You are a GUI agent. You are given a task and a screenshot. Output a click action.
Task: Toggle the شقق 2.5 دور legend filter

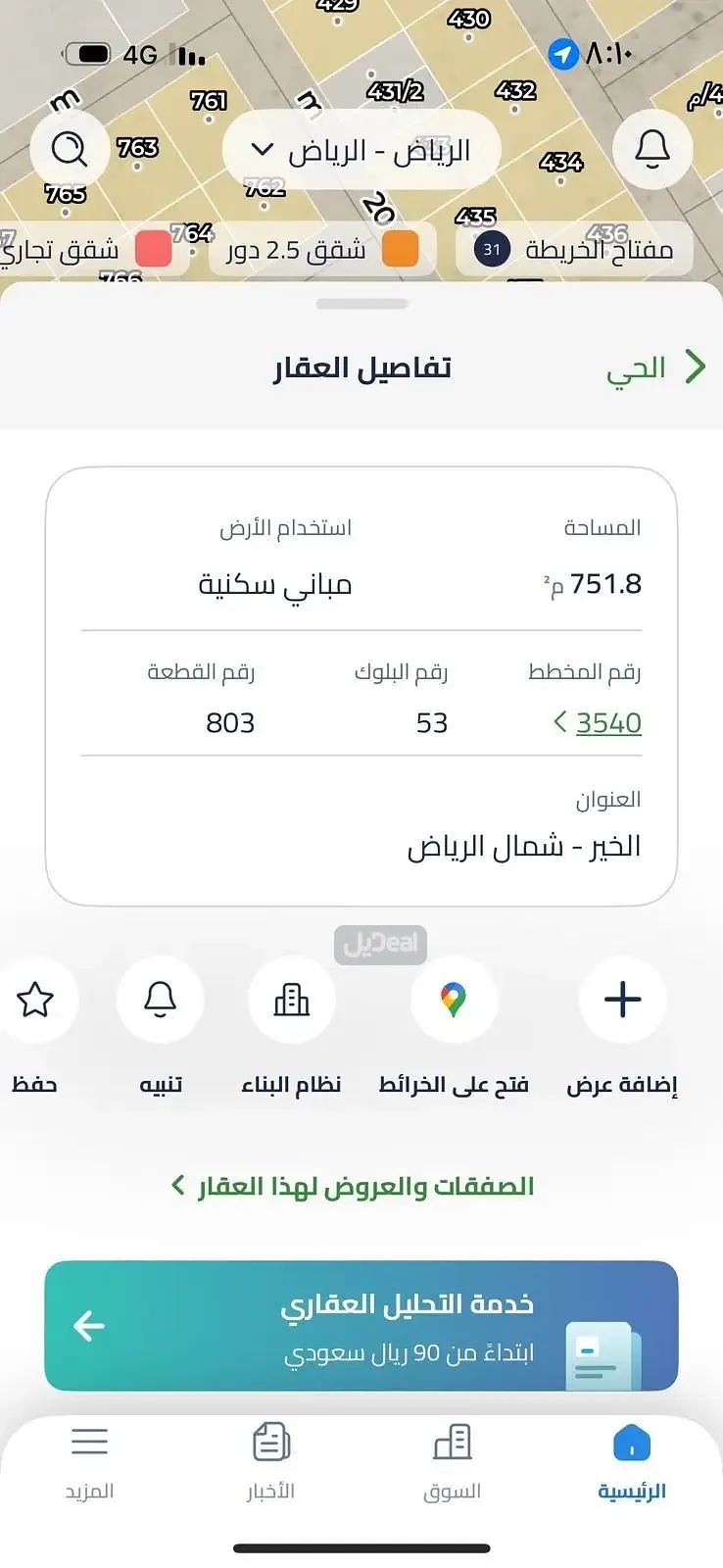click(323, 250)
